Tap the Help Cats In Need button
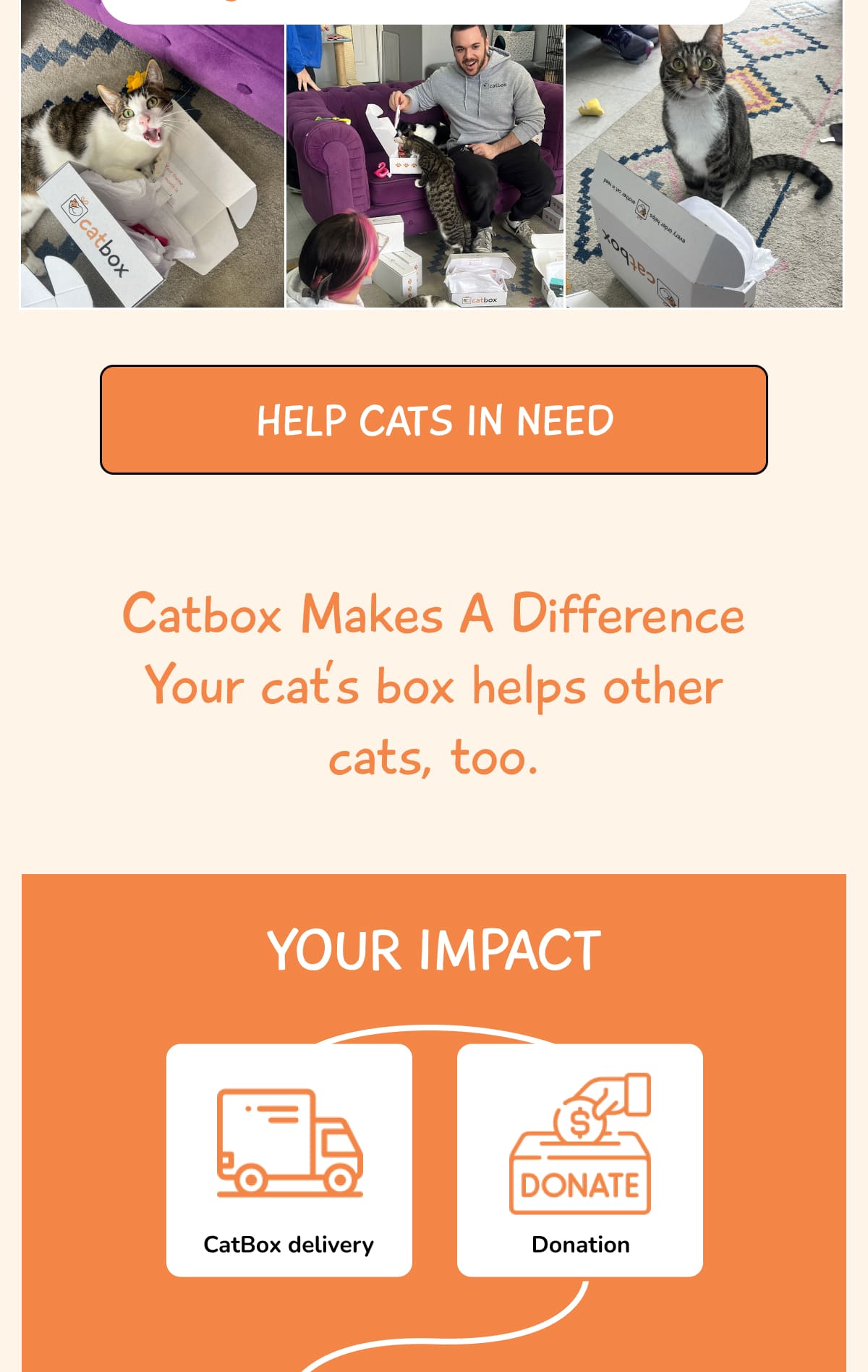The height and width of the screenshot is (1372, 868). pos(434,420)
